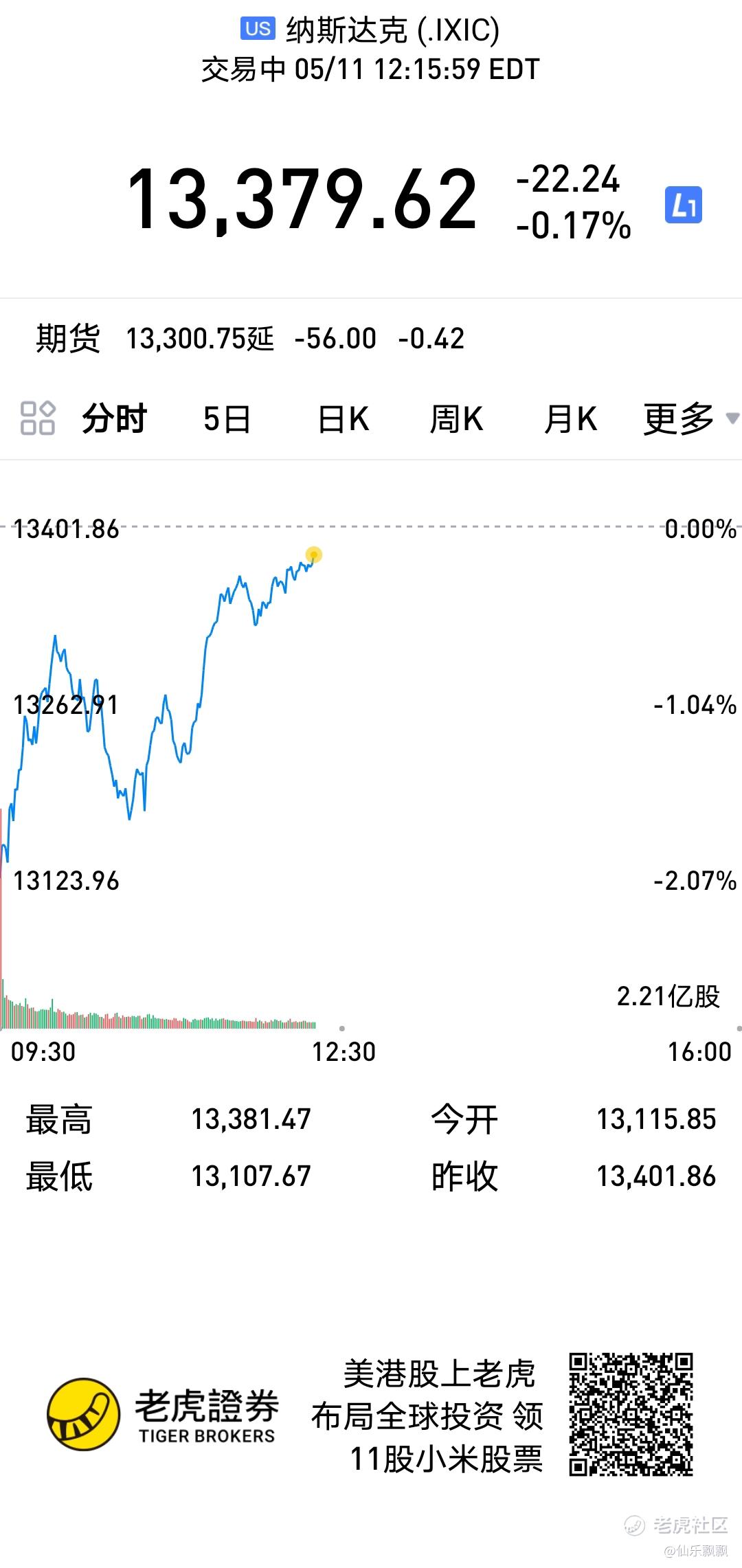Image resolution: width=742 pixels, height=1568 pixels.
Task: Tap the L1 quote level badge
Action: coord(684,205)
